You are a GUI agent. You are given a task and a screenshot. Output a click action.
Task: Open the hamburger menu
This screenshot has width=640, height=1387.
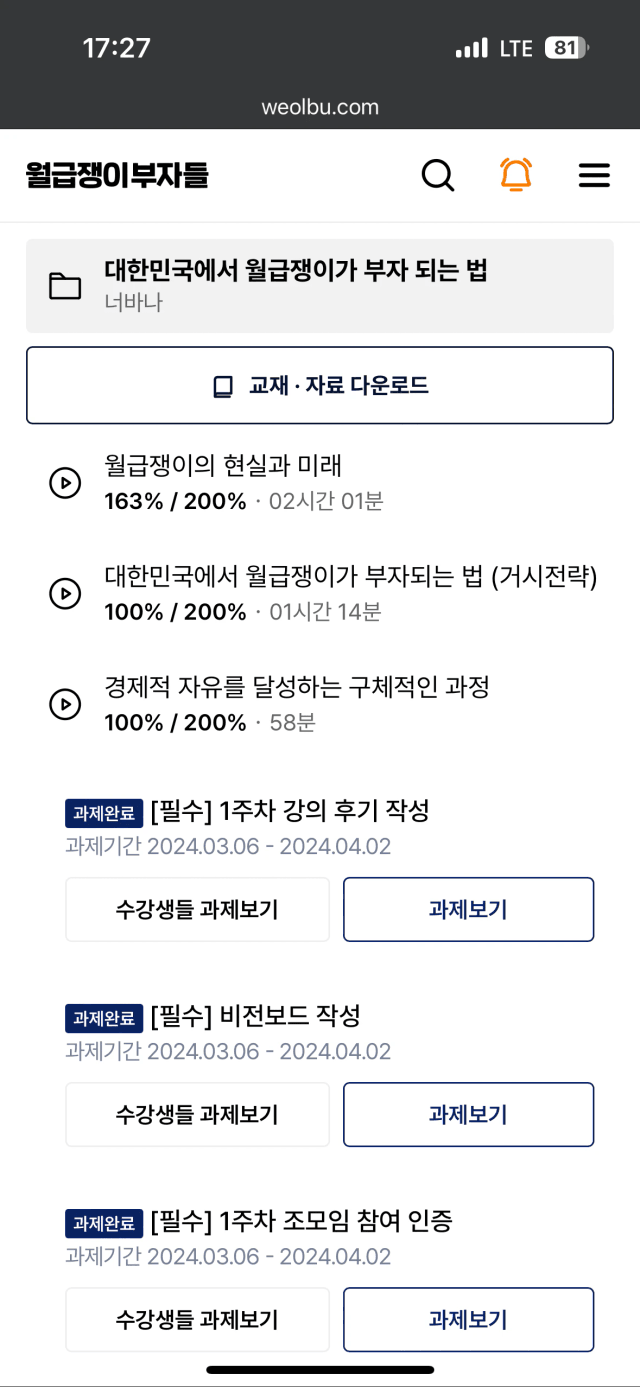(594, 176)
